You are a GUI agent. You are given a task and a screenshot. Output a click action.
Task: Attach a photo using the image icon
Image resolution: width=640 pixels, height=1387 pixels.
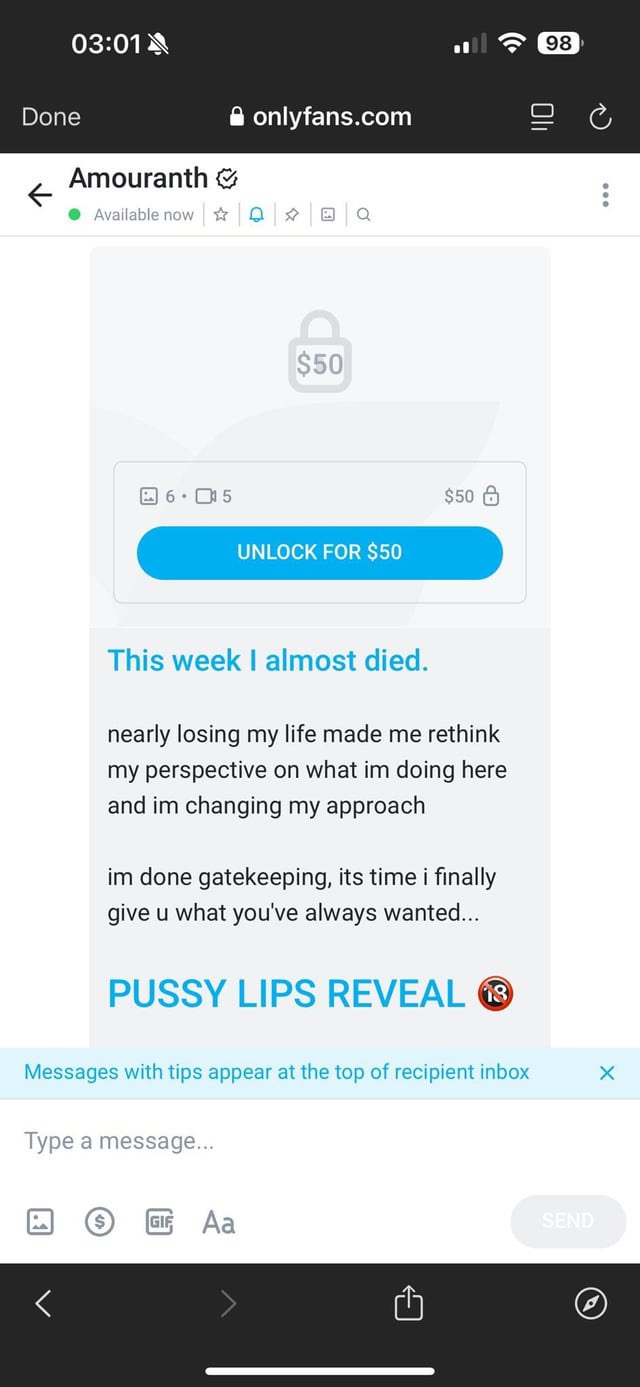tap(40, 1221)
